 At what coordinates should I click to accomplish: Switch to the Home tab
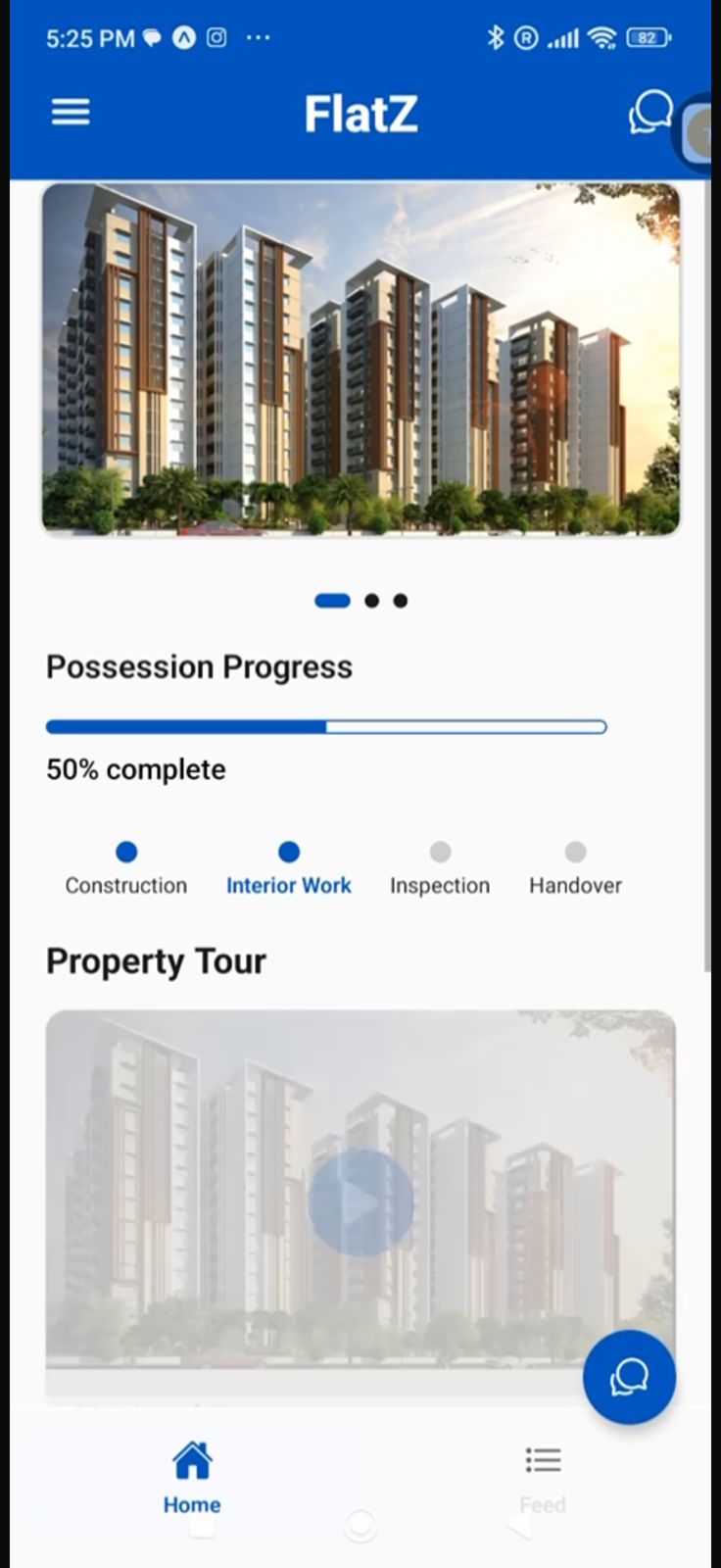pos(192,1477)
